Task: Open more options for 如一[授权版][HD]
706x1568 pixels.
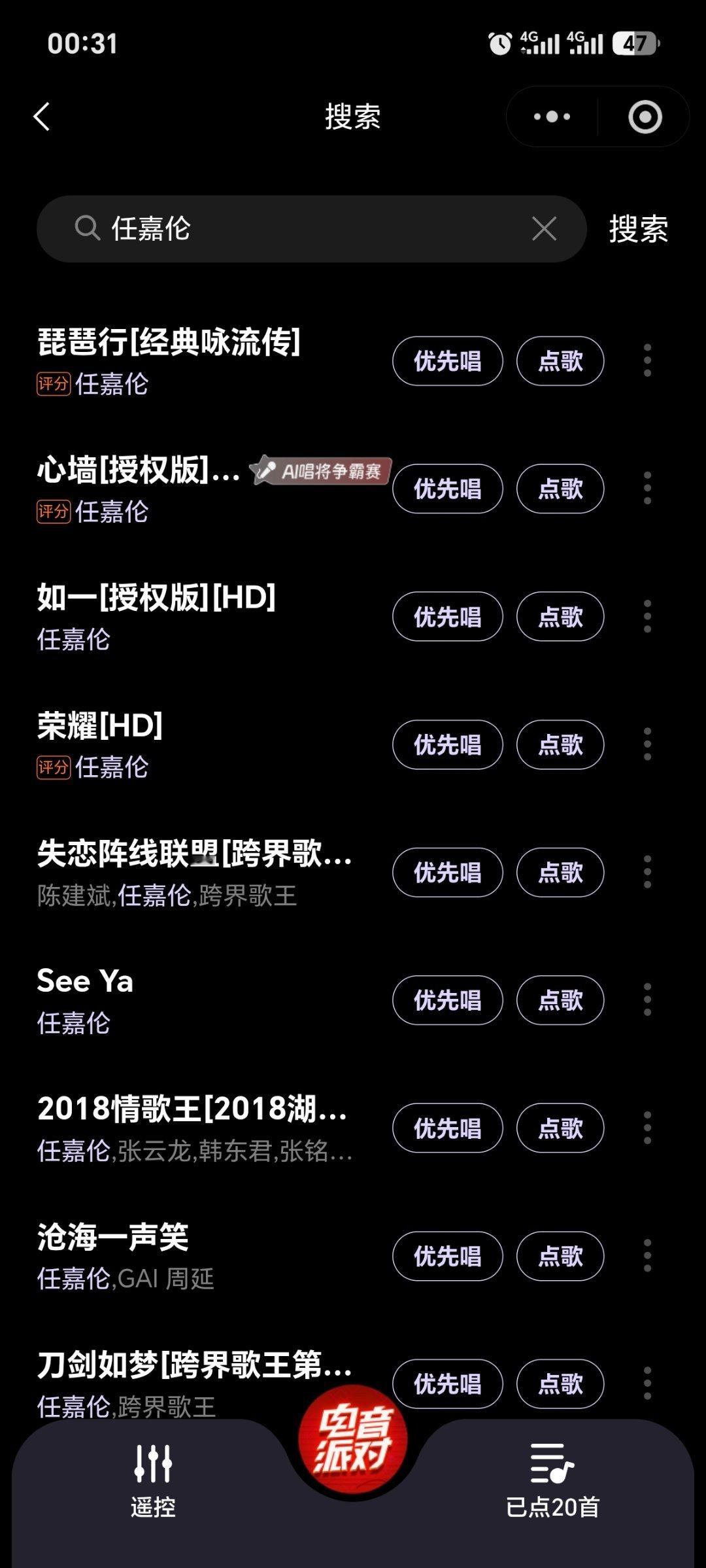Action: tap(647, 616)
